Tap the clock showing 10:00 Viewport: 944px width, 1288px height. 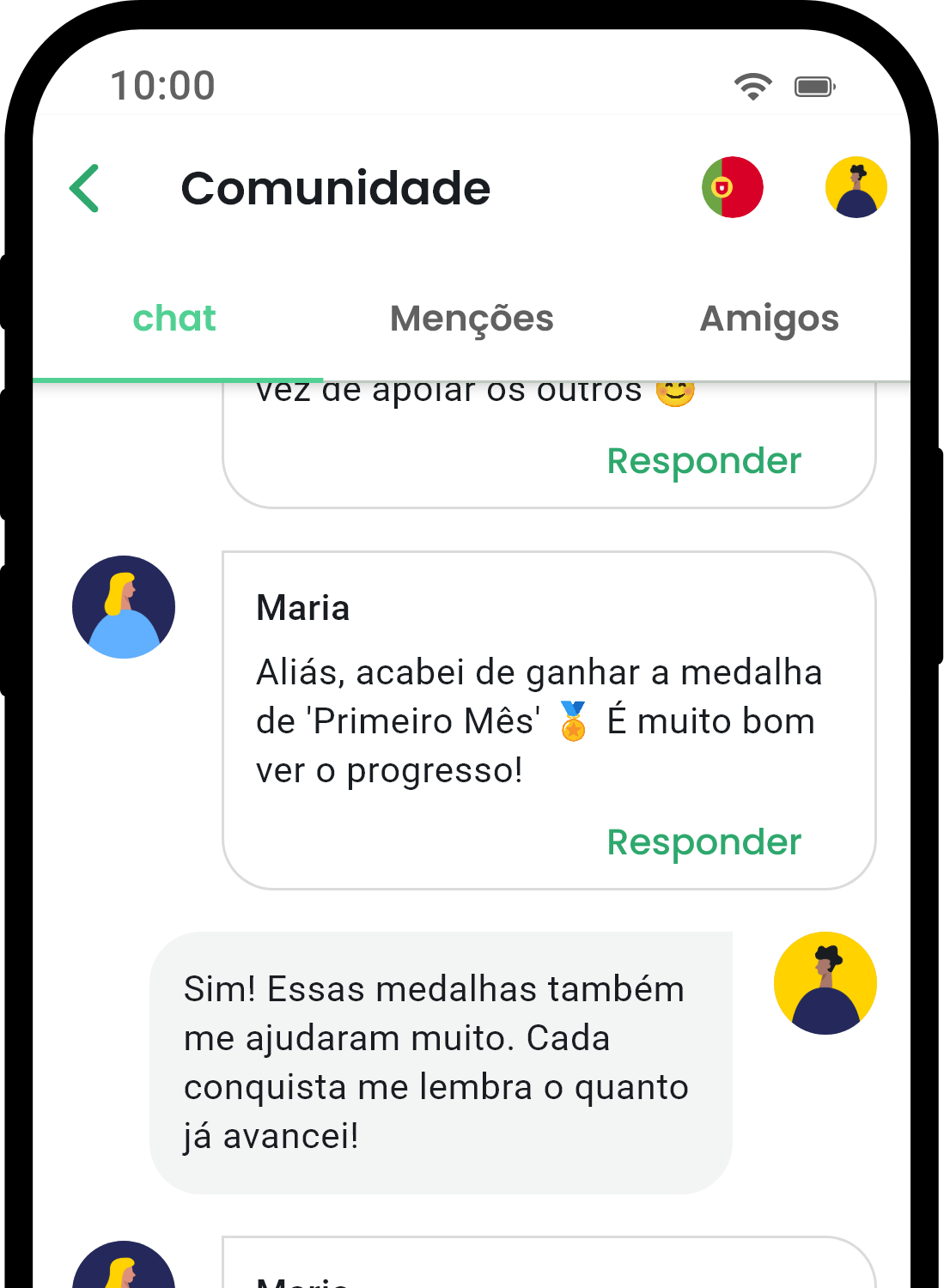point(164,85)
